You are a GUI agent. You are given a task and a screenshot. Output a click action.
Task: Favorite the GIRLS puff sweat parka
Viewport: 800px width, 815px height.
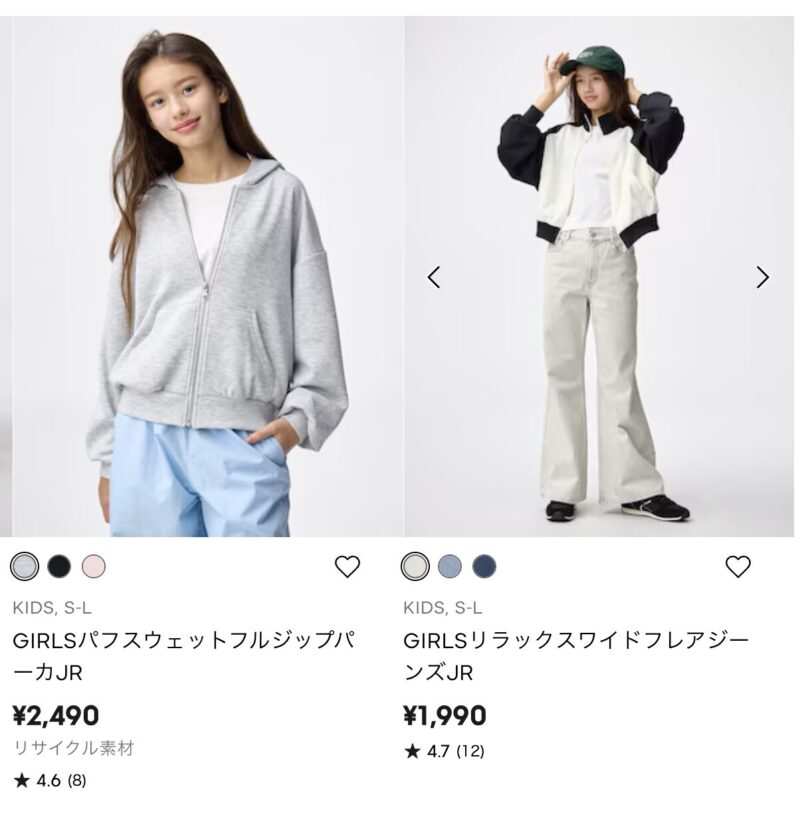pos(347,567)
